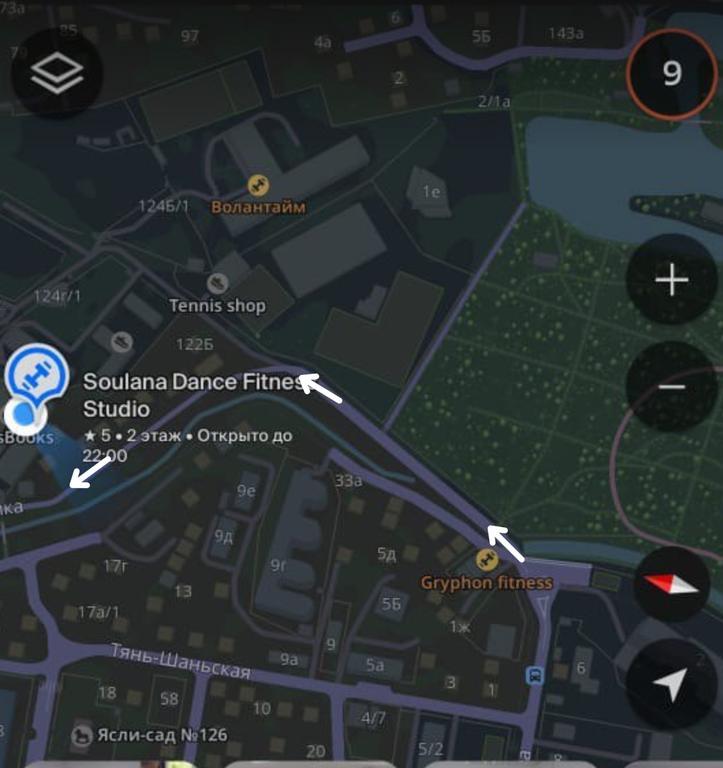The image size is (723, 768).
Task: Open the Ясли-сад №126 marker
Action: tap(82, 736)
